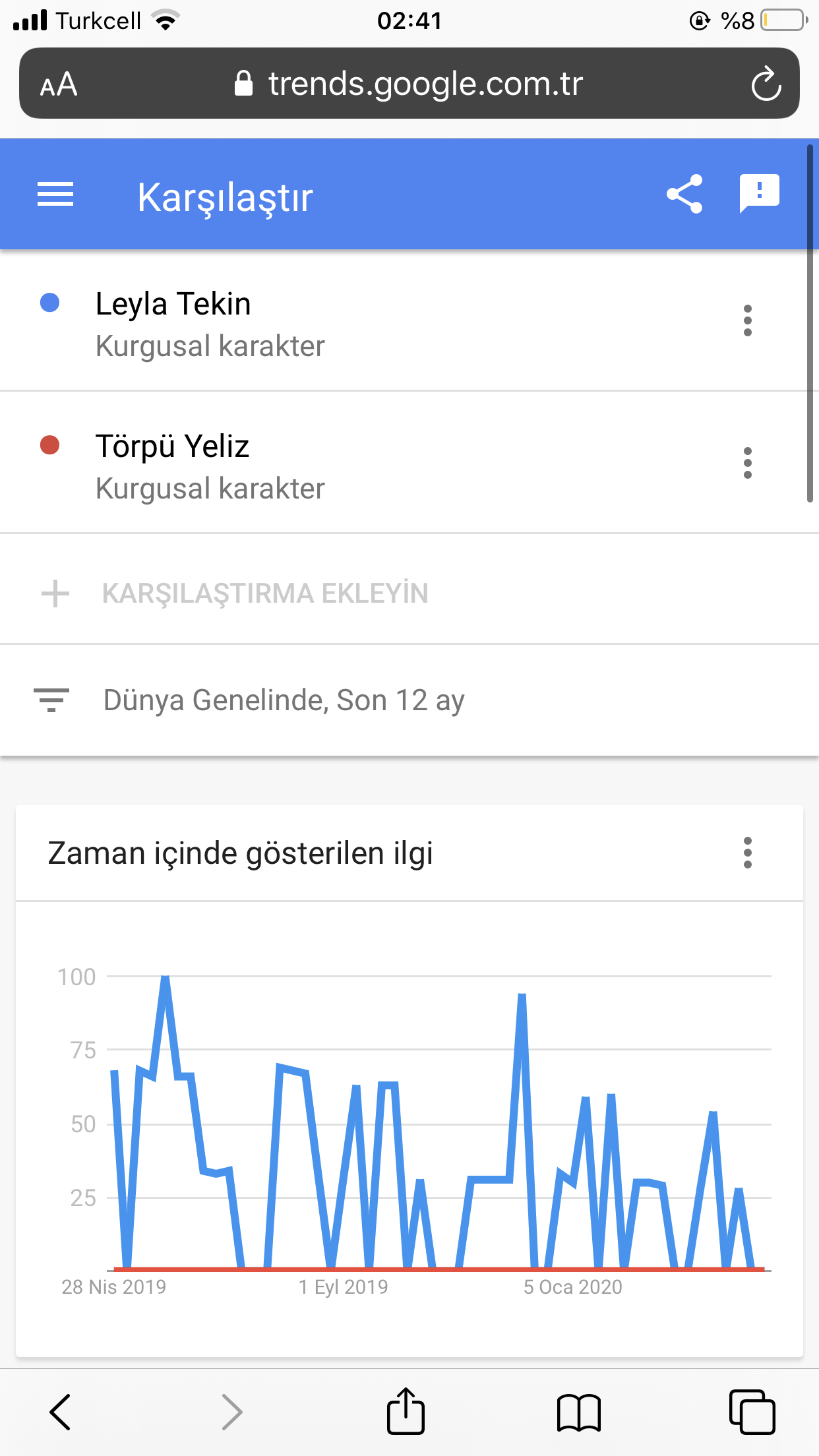
Task: Add a comparison via KARŞILAŞTIRMA EKLEYİN
Action: coord(264,593)
